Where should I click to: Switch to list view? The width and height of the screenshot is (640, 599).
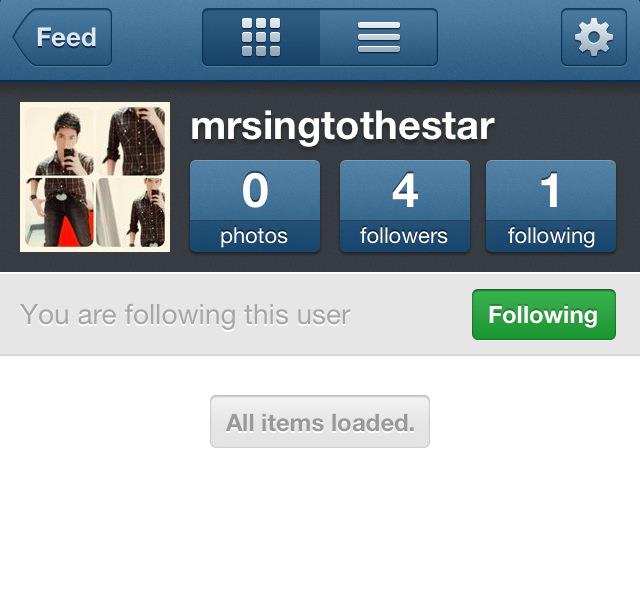coord(379,38)
